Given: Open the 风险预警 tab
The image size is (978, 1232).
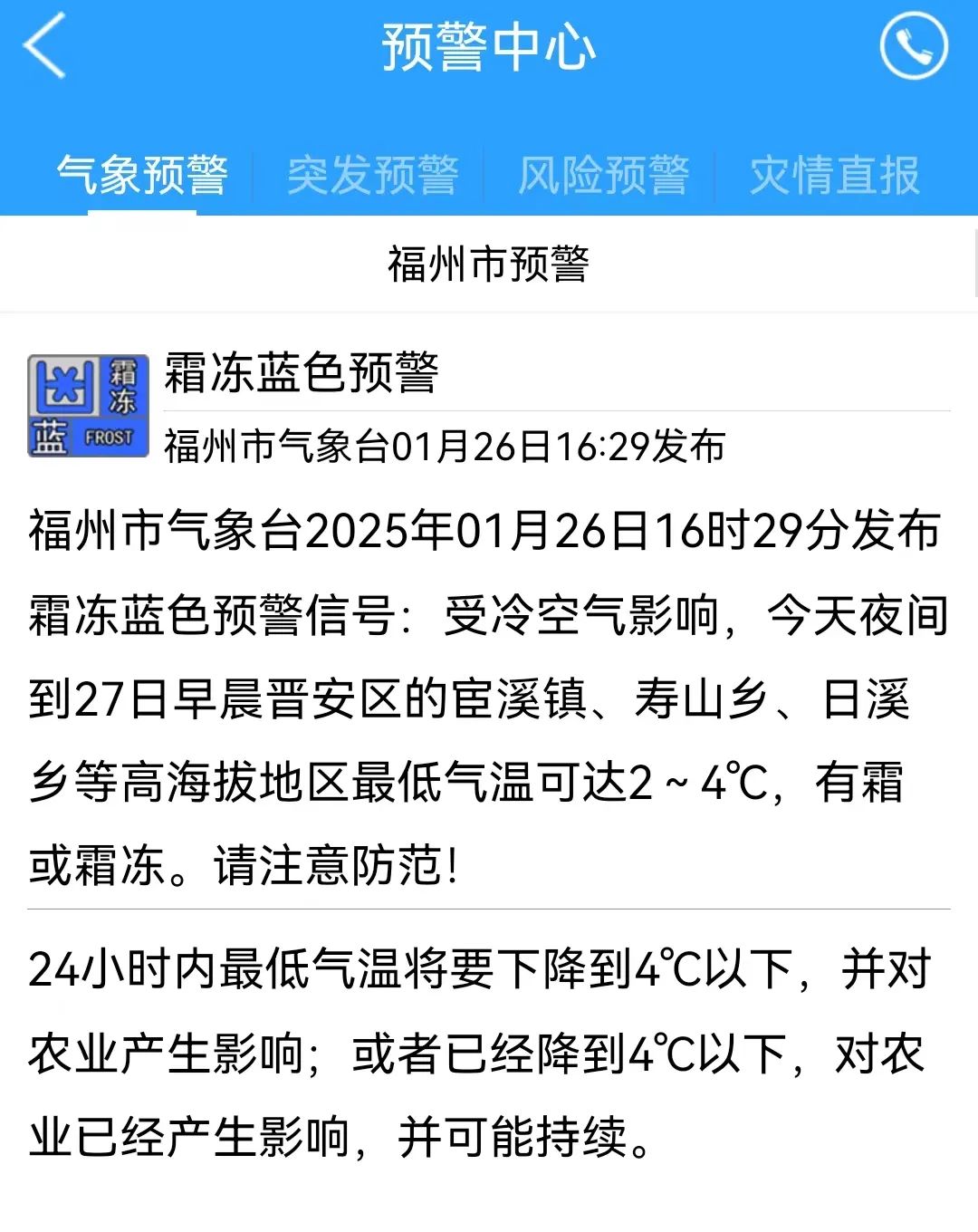Looking at the screenshot, I should [x=604, y=175].
